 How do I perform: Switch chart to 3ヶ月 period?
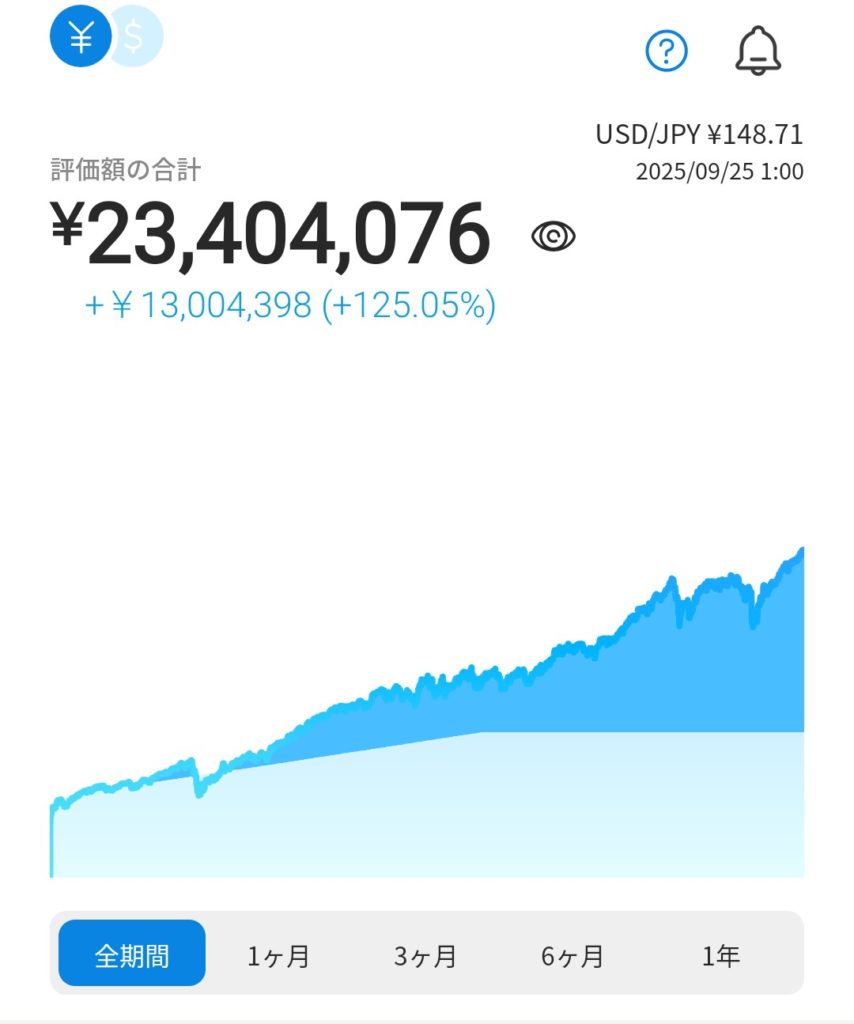tap(425, 955)
